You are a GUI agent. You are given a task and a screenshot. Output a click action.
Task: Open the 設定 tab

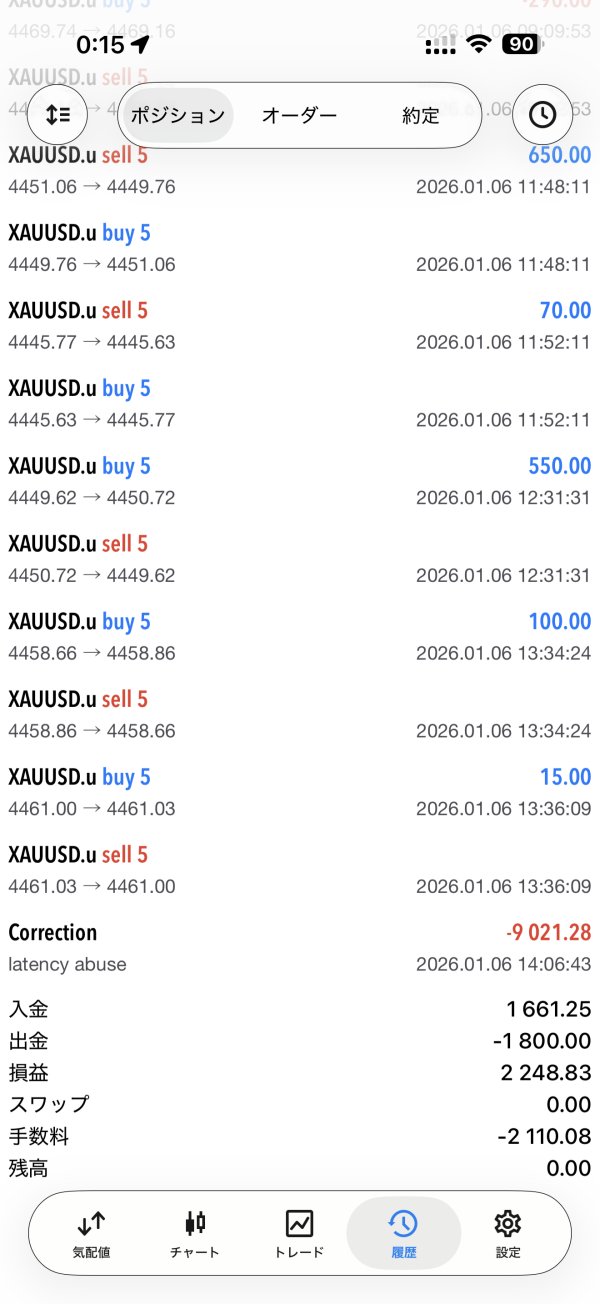[x=508, y=1233]
